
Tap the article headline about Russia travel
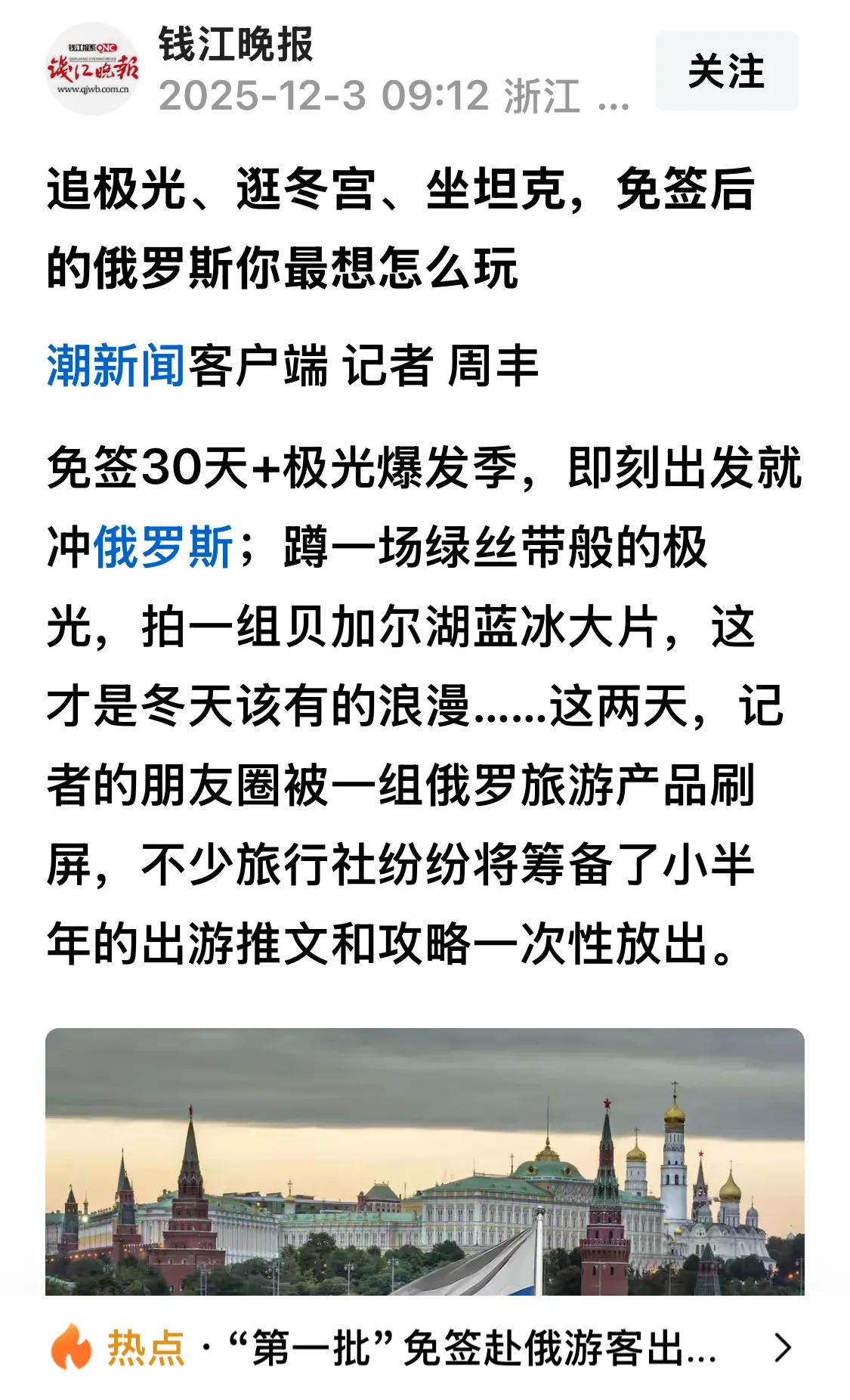click(408, 227)
